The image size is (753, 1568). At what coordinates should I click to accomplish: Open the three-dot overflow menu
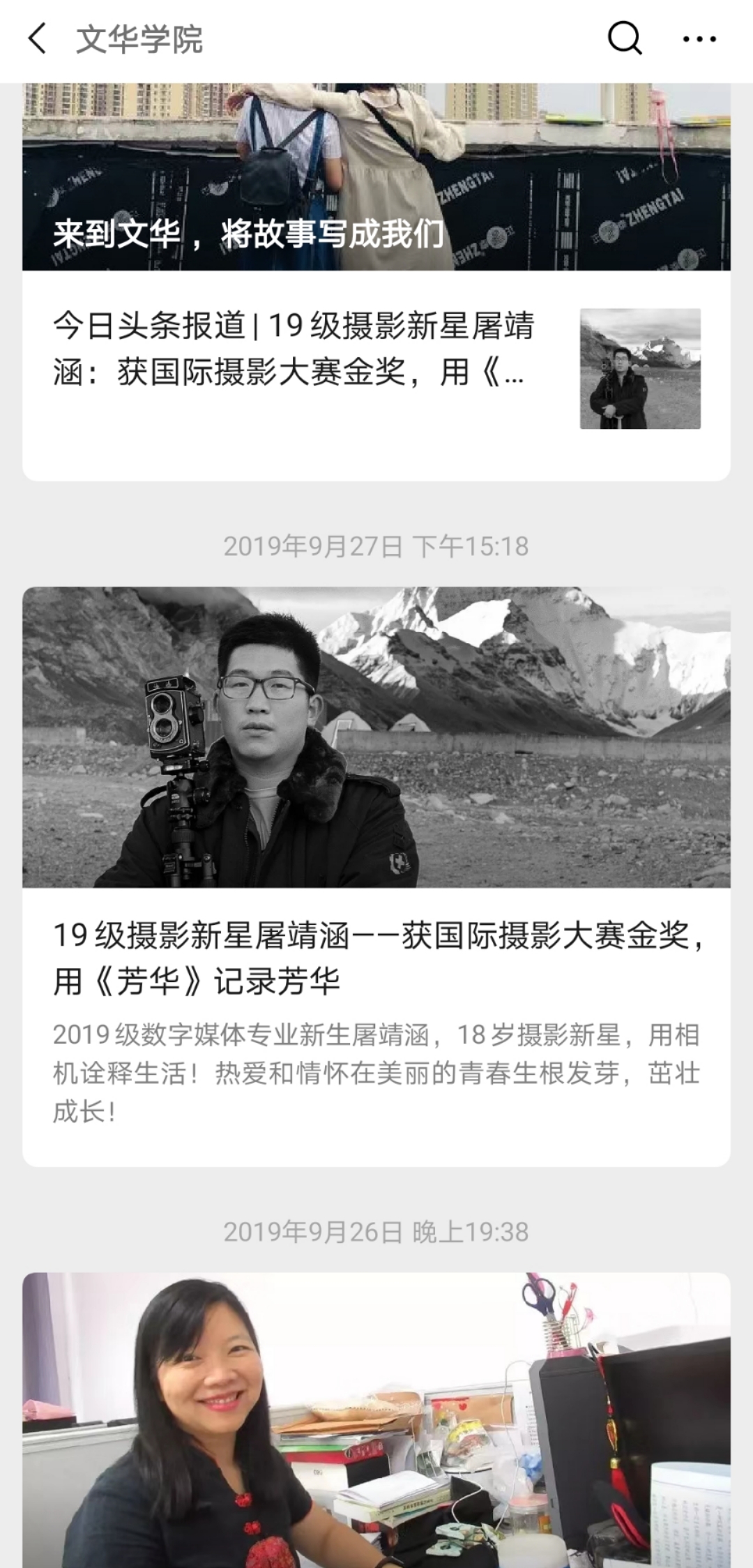pos(699,39)
